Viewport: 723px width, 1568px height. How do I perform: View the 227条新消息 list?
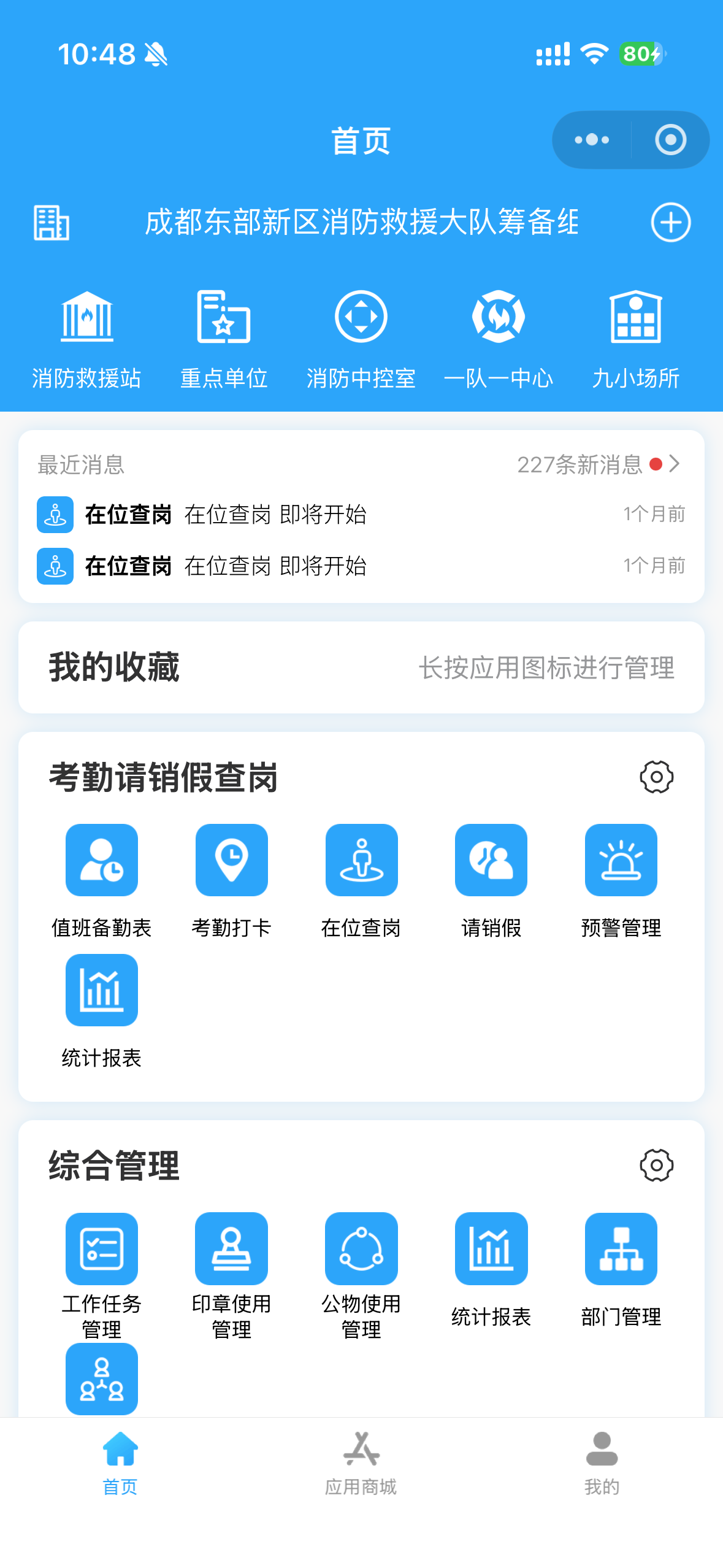(x=598, y=464)
